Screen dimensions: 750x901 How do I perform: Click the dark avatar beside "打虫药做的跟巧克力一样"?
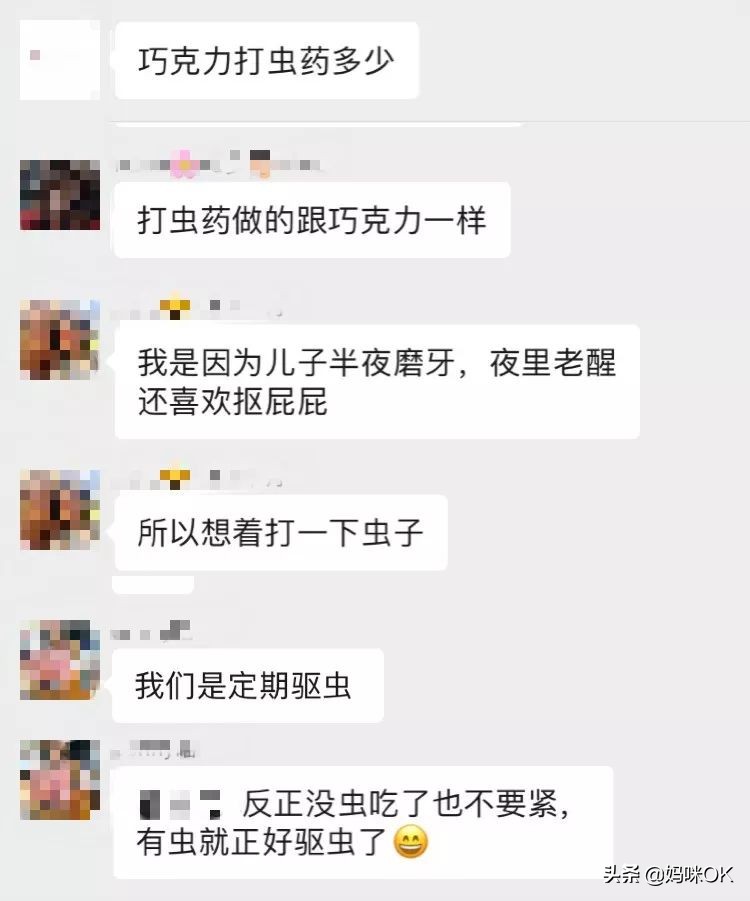coord(58,195)
